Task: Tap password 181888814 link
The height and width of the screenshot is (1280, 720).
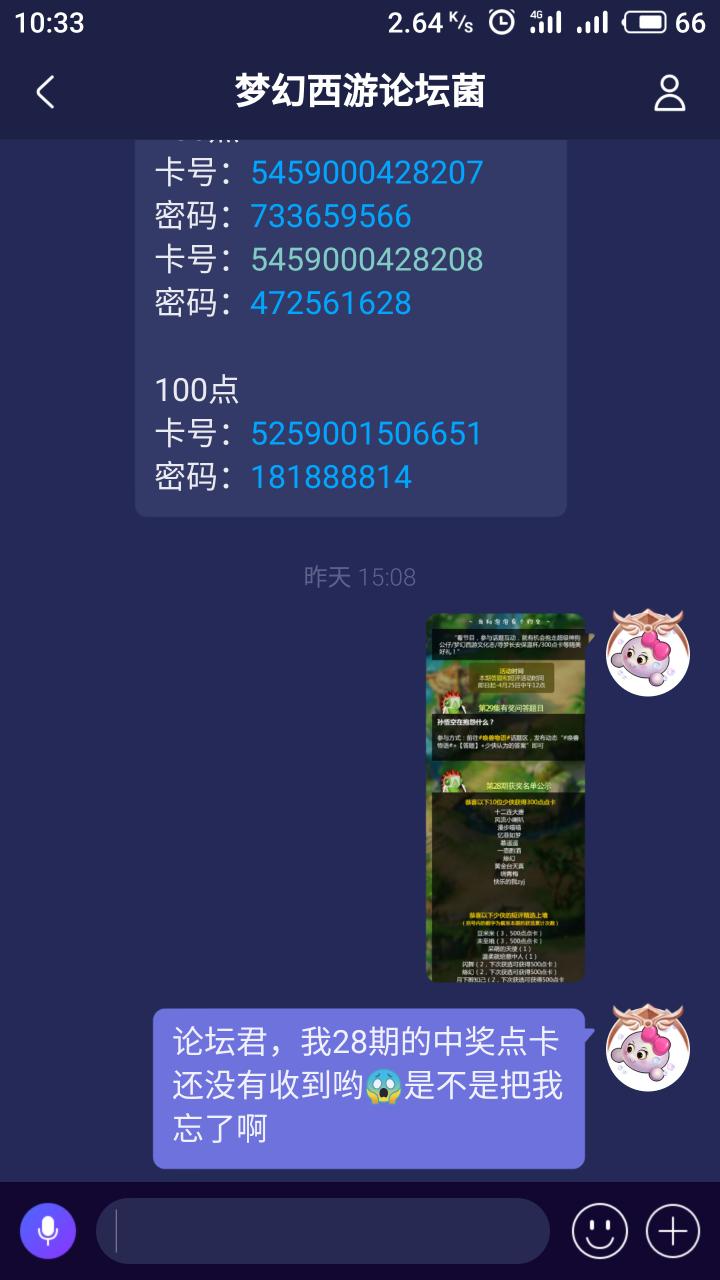Action: 331,477
